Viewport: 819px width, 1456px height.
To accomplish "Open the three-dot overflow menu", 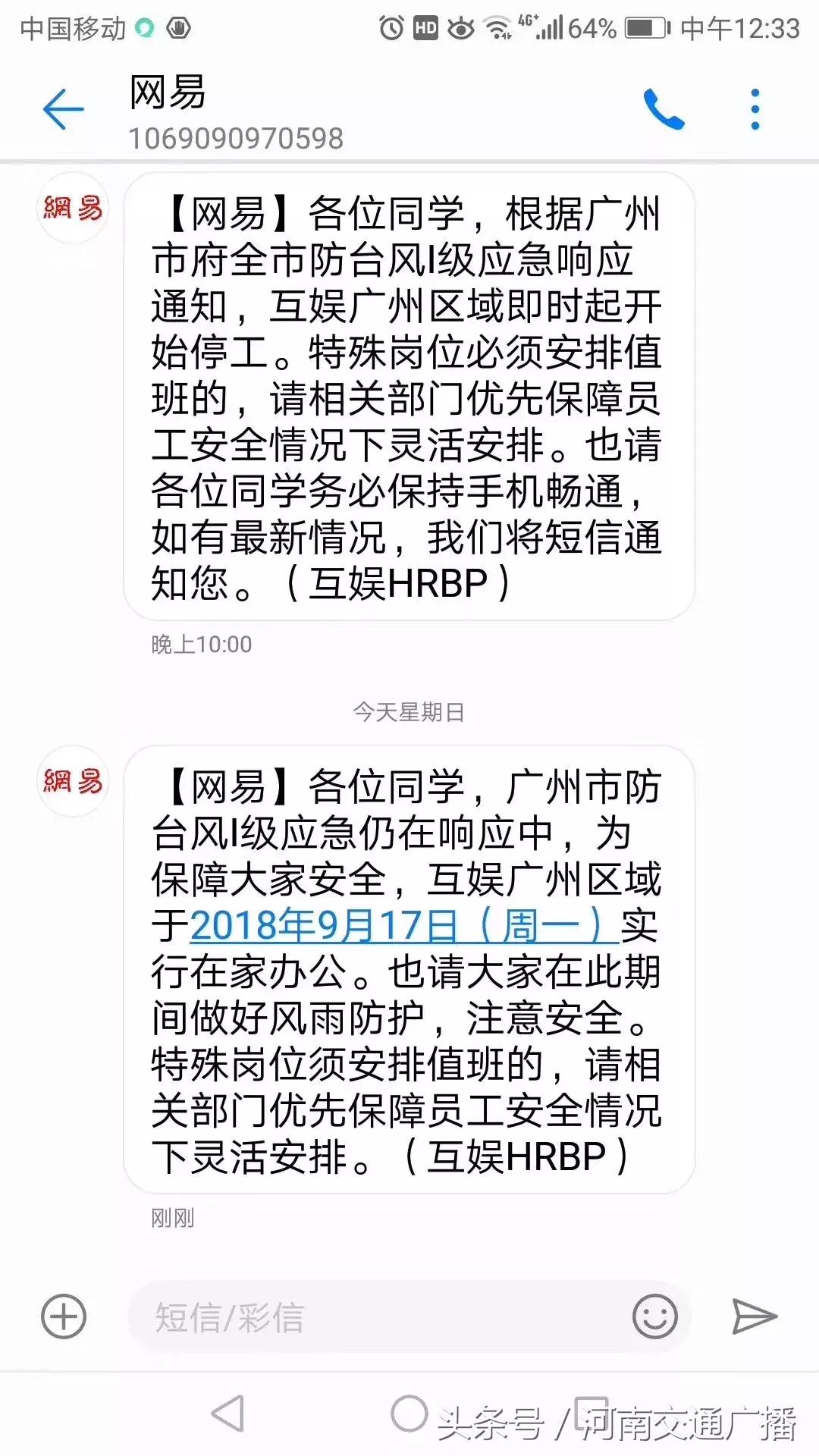I will pos(753,108).
